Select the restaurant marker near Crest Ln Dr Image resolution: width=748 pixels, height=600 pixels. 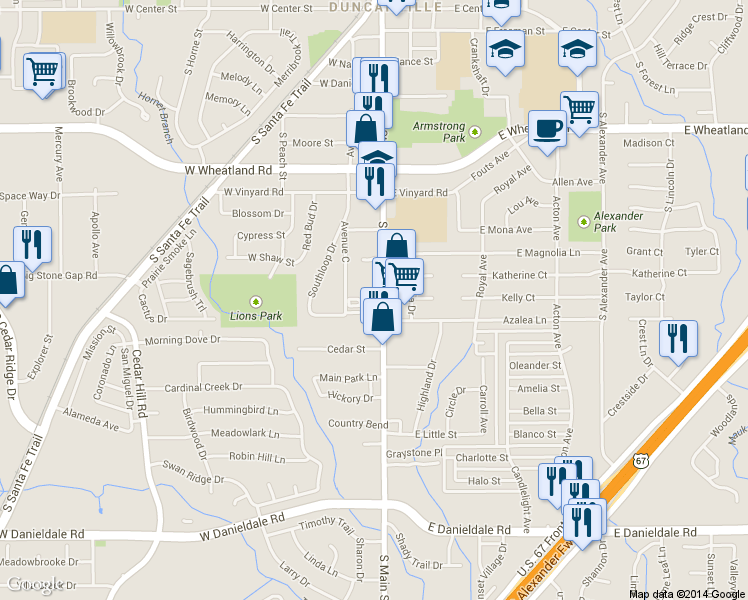click(x=678, y=341)
